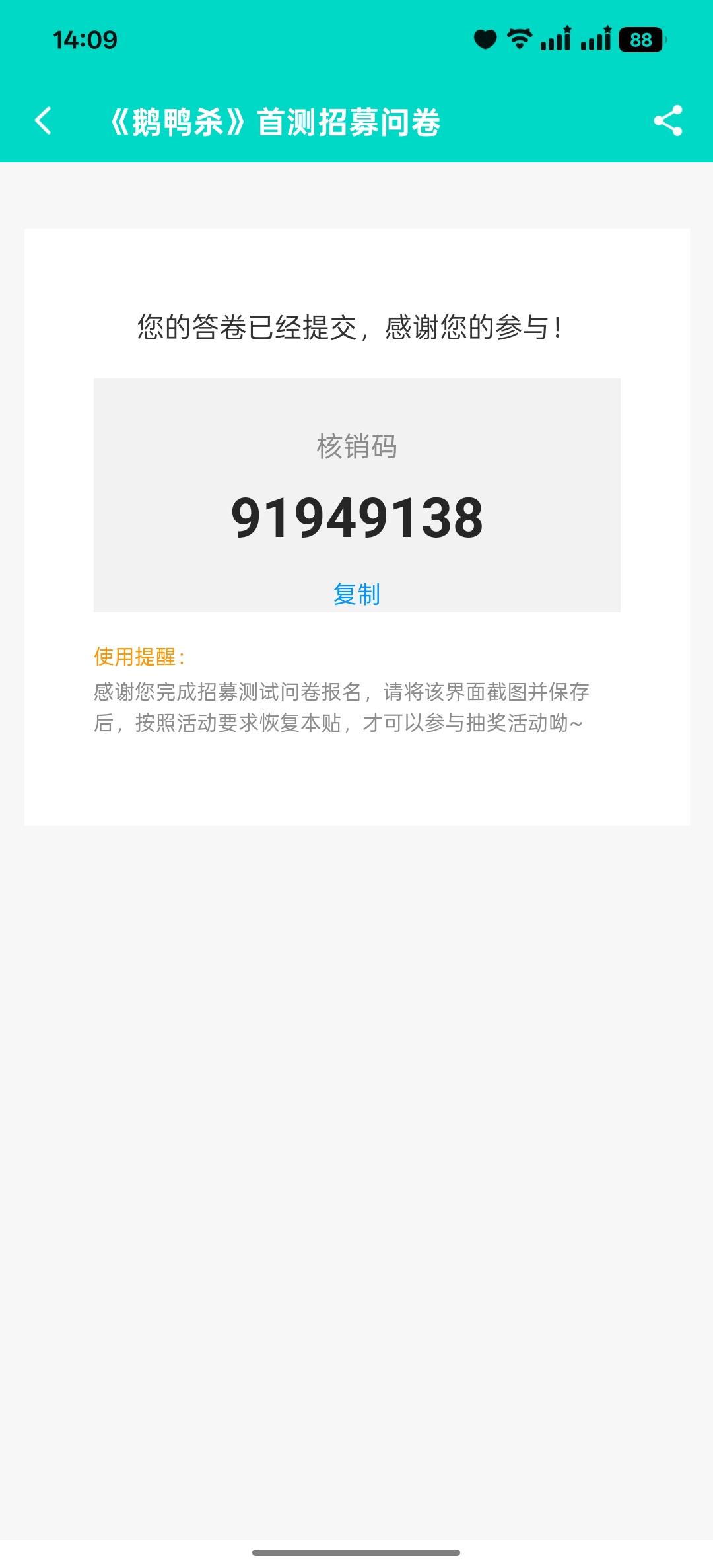
Task: Share this questionnaire page
Action: click(667, 121)
